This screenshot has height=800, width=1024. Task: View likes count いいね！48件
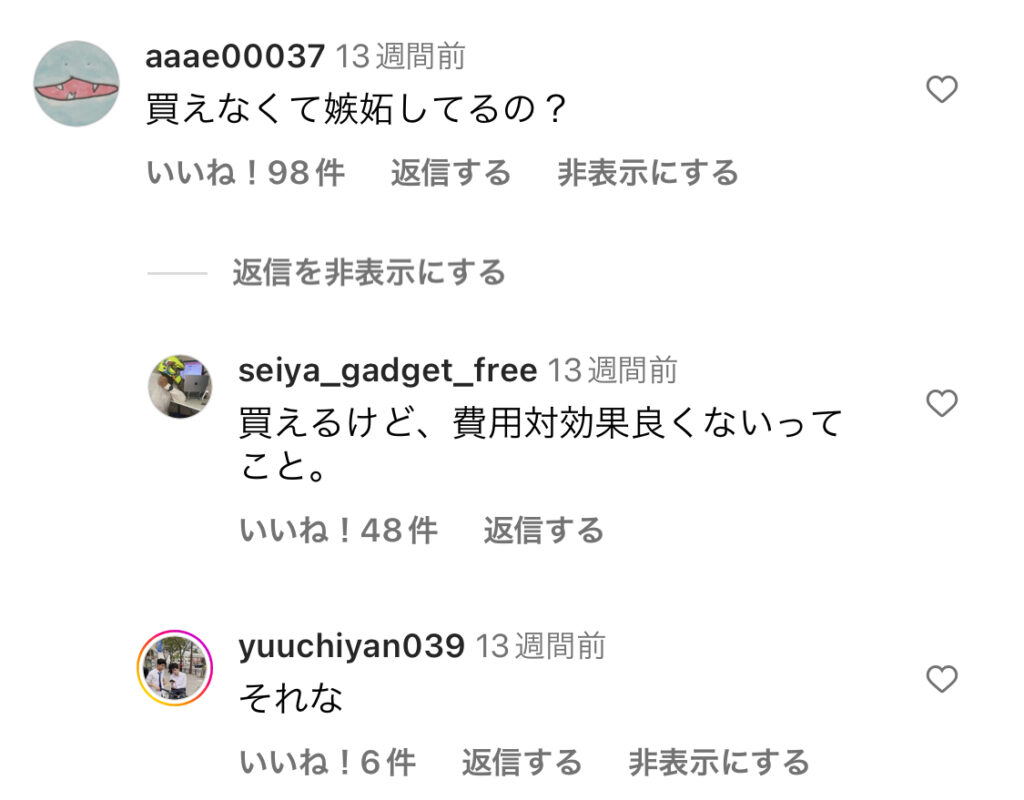[x=338, y=530]
